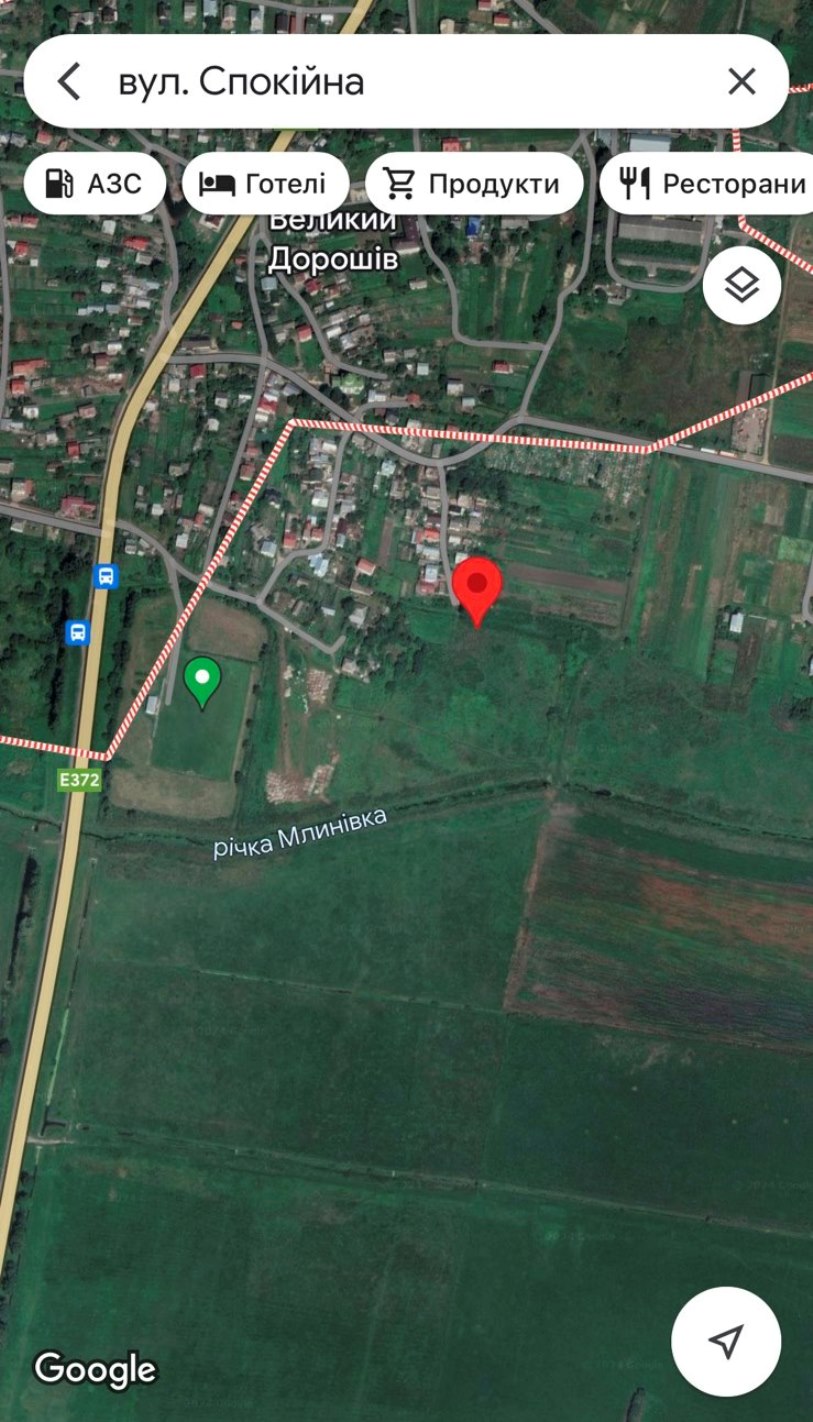Center map on my location
This screenshot has width=813, height=1422.
tap(726, 1341)
